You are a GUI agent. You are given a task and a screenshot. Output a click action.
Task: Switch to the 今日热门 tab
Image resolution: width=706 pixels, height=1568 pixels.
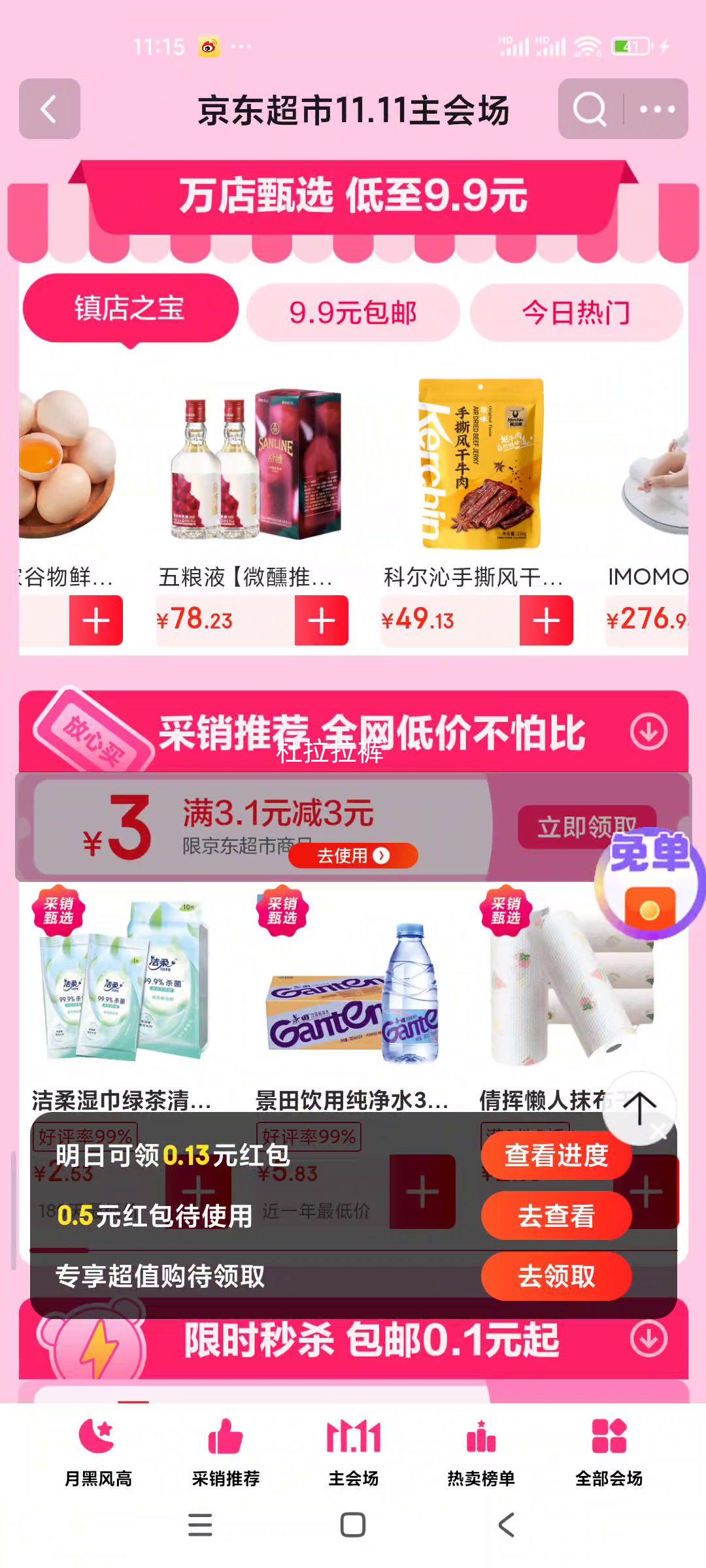[576, 313]
